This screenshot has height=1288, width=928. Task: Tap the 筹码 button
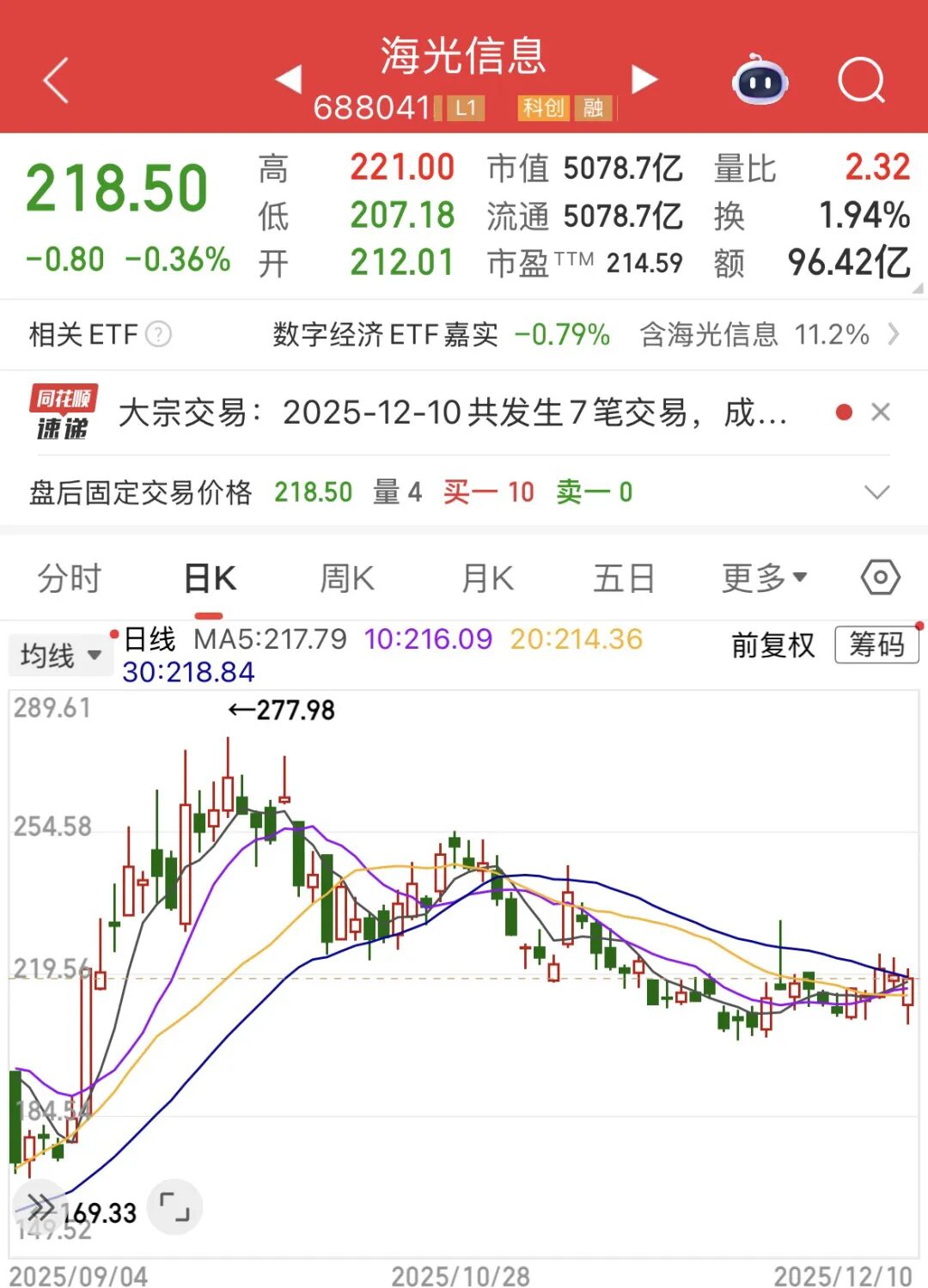[876, 644]
